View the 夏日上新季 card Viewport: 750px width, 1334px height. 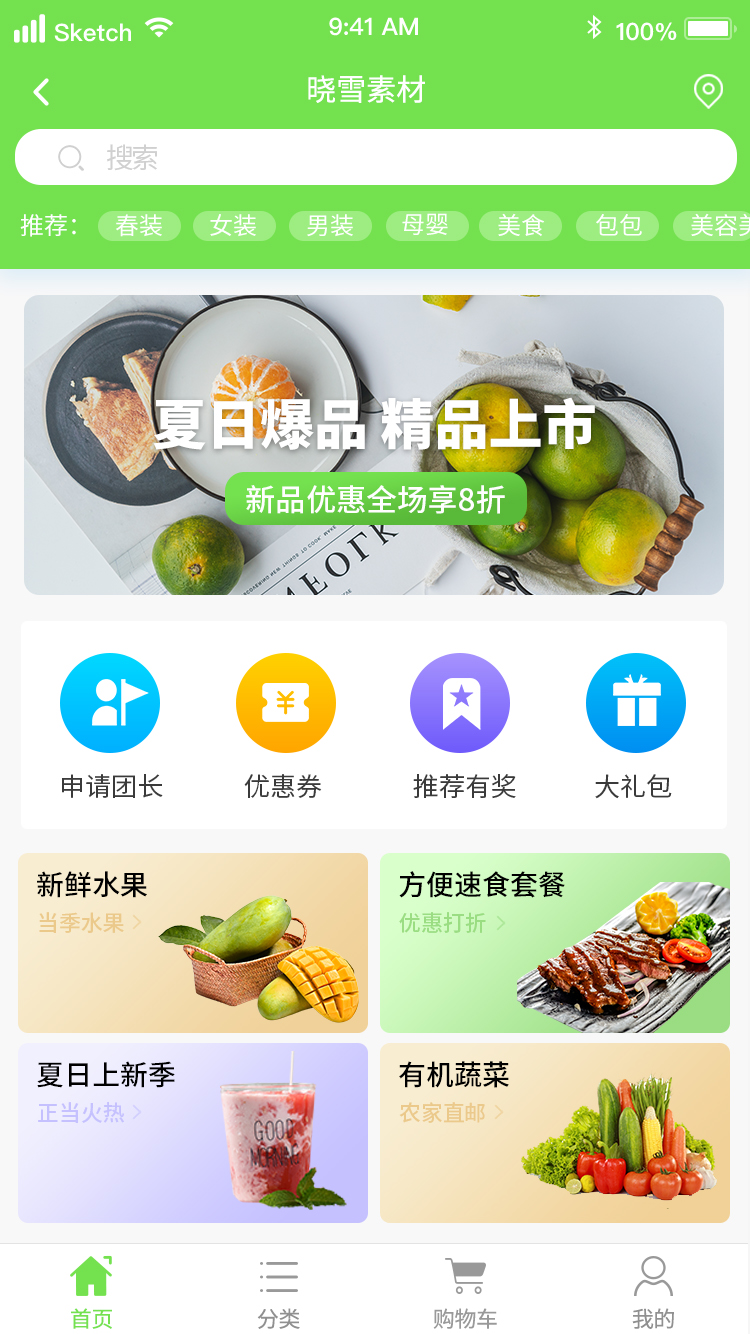pos(193,1132)
